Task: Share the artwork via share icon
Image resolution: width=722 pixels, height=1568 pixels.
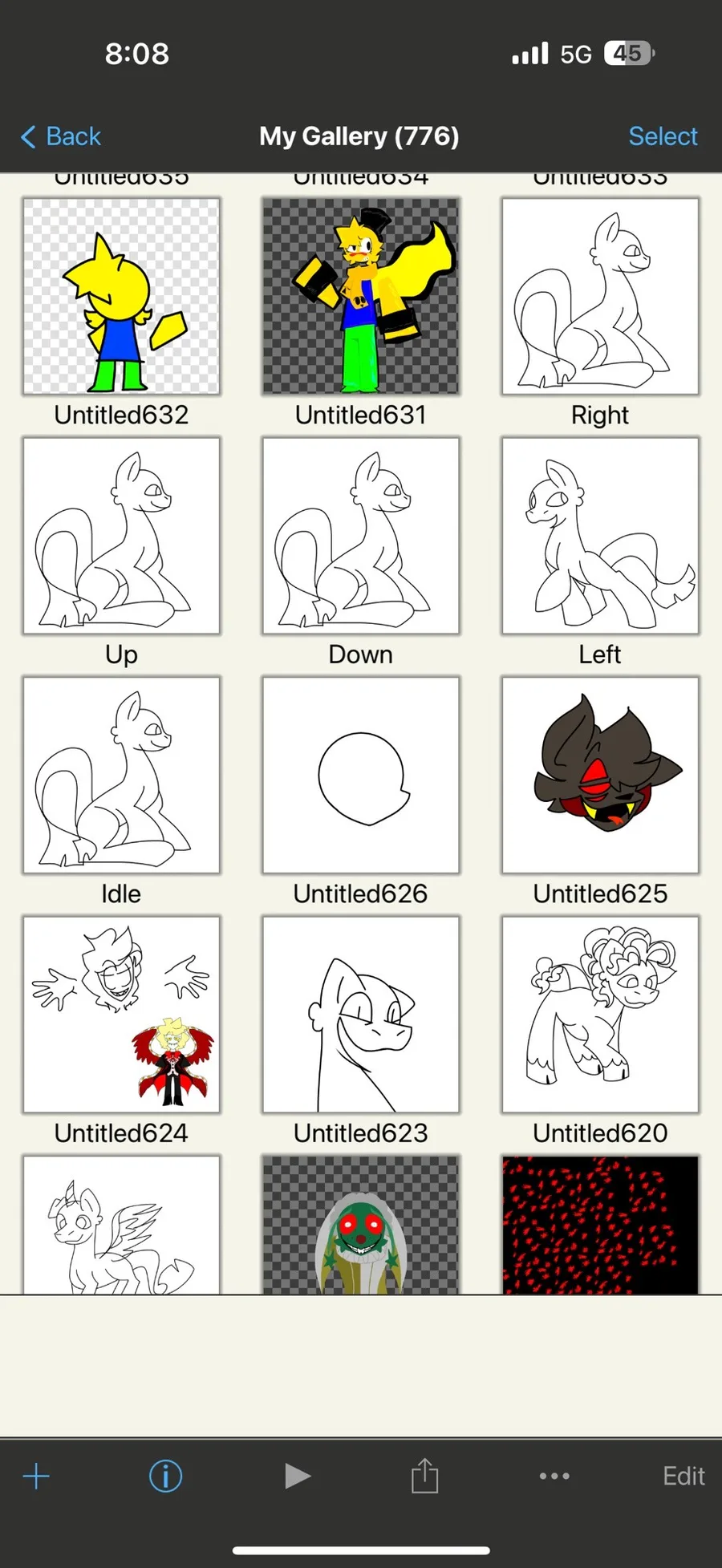Action: [424, 1475]
